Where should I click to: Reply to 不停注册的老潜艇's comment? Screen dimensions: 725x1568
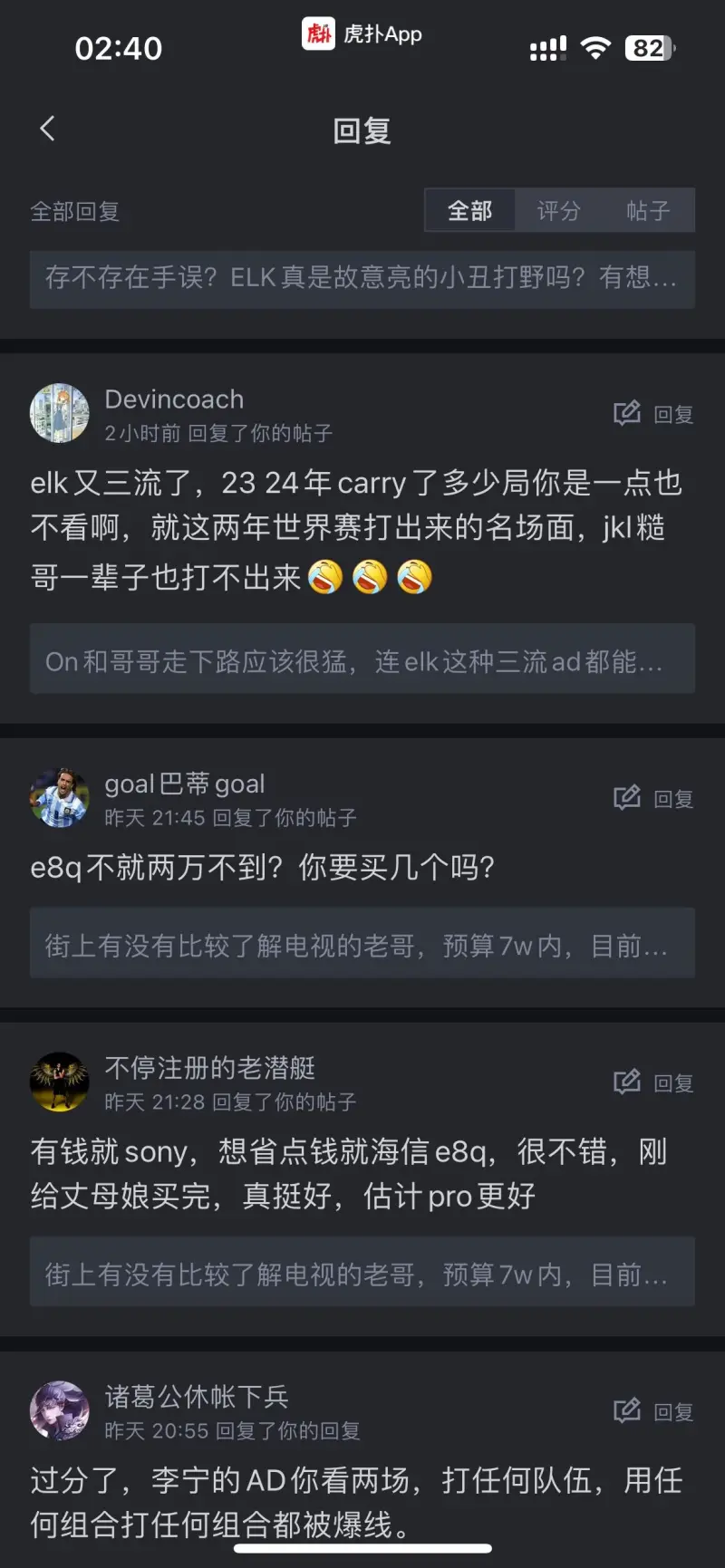(x=653, y=1082)
